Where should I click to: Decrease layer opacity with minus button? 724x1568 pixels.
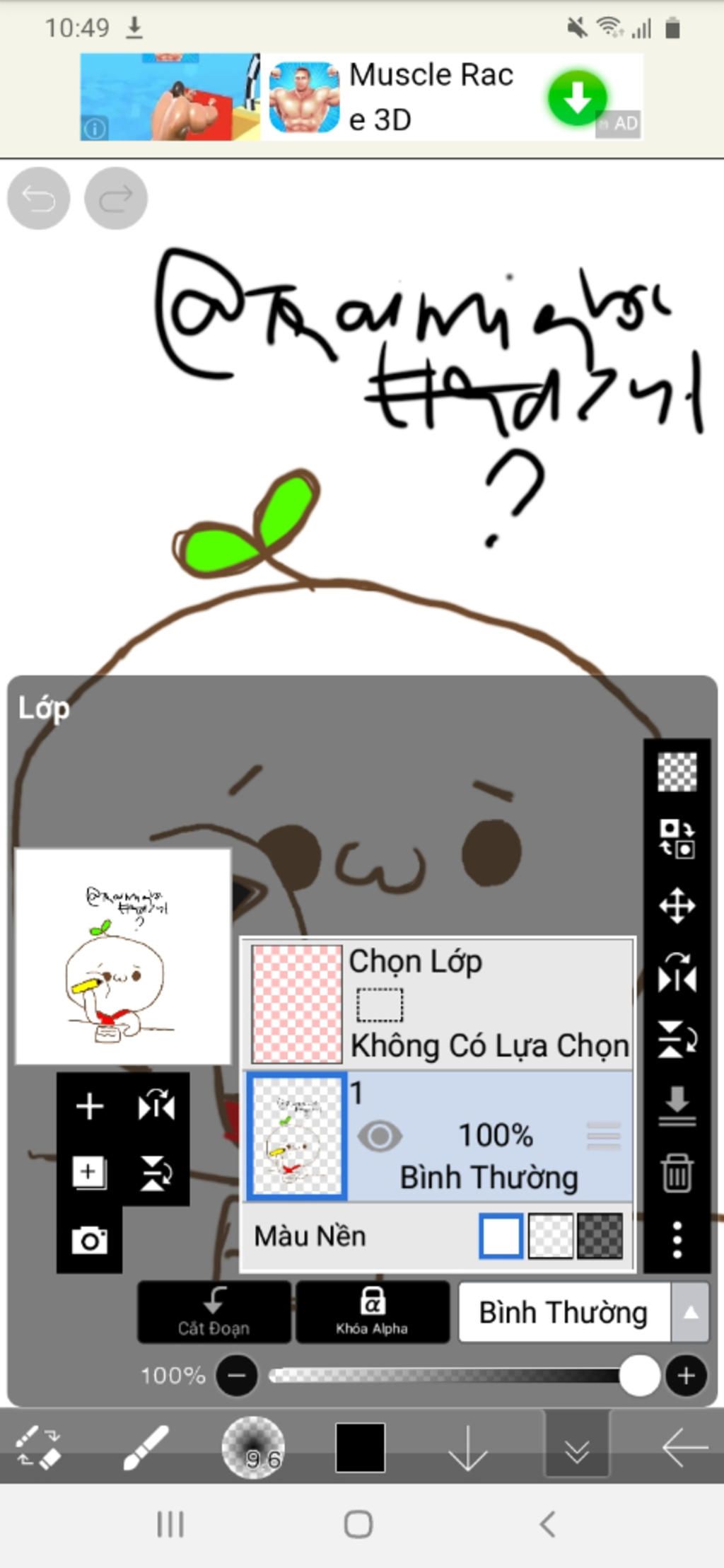point(237,1376)
